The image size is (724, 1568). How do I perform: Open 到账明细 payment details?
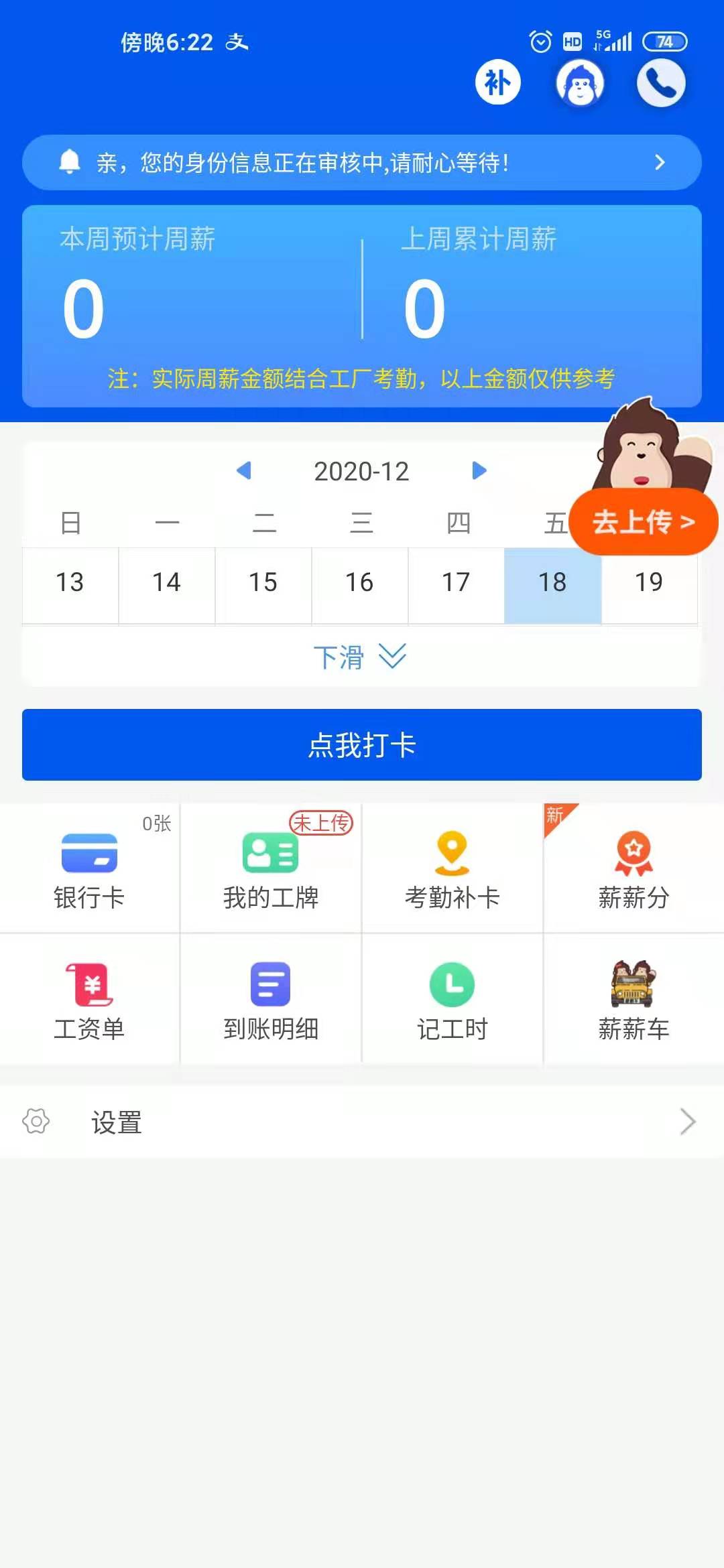pos(271,1000)
